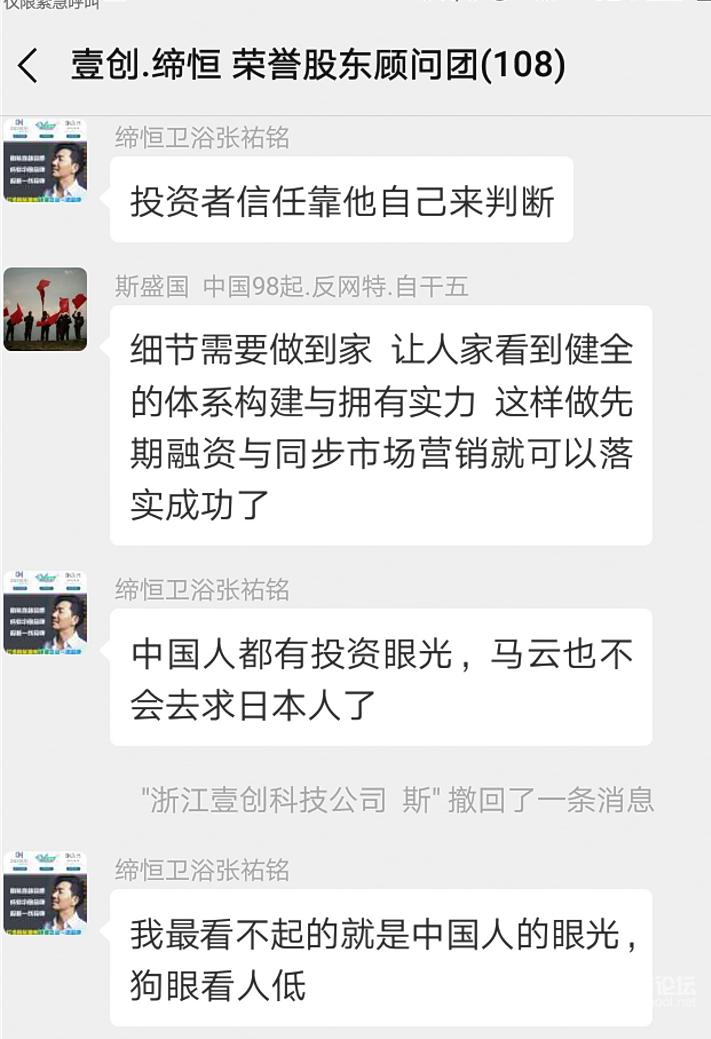Go back from the group chat
The width and height of the screenshot is (711, 1039).
point(28,66)
